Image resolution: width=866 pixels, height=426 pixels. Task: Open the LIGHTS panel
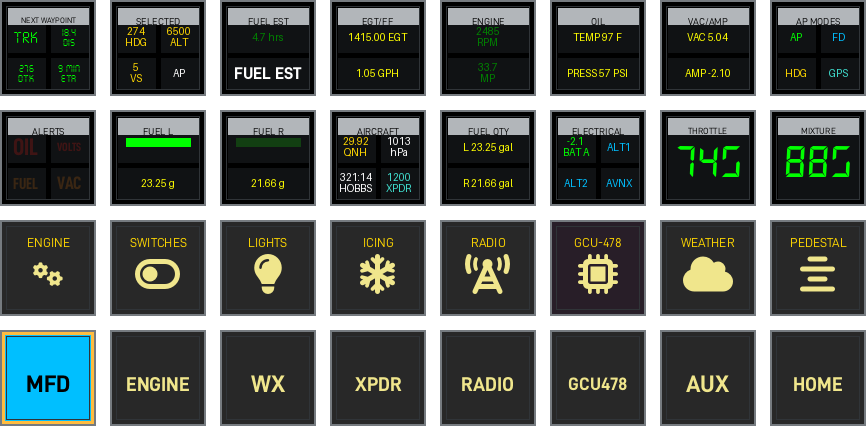point(268,268)
